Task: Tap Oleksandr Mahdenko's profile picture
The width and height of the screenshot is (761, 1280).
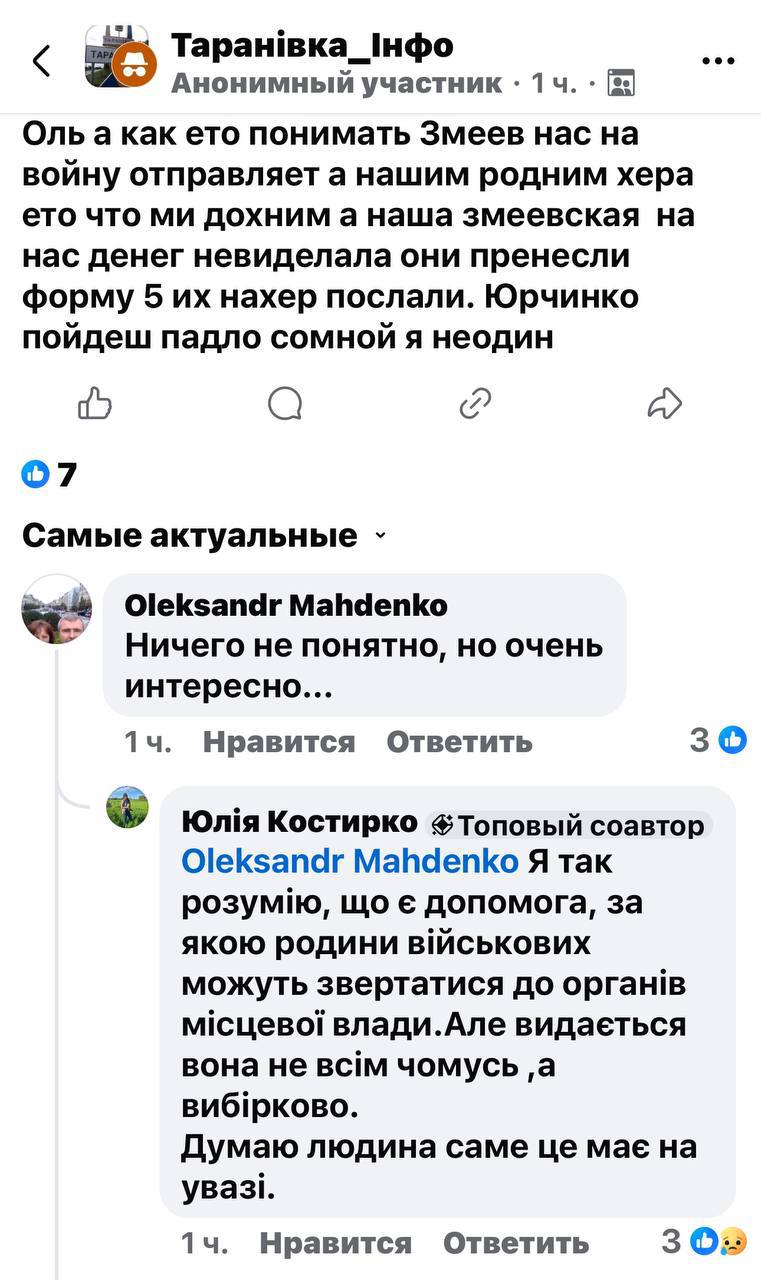Action: coord(57,609)
